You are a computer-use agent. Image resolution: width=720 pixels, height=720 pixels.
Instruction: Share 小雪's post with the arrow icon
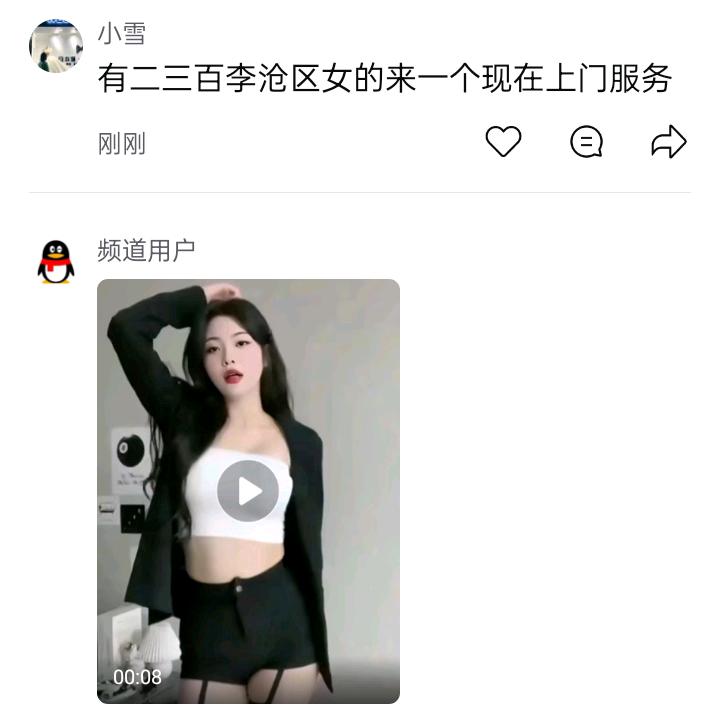tap(668, 142)
